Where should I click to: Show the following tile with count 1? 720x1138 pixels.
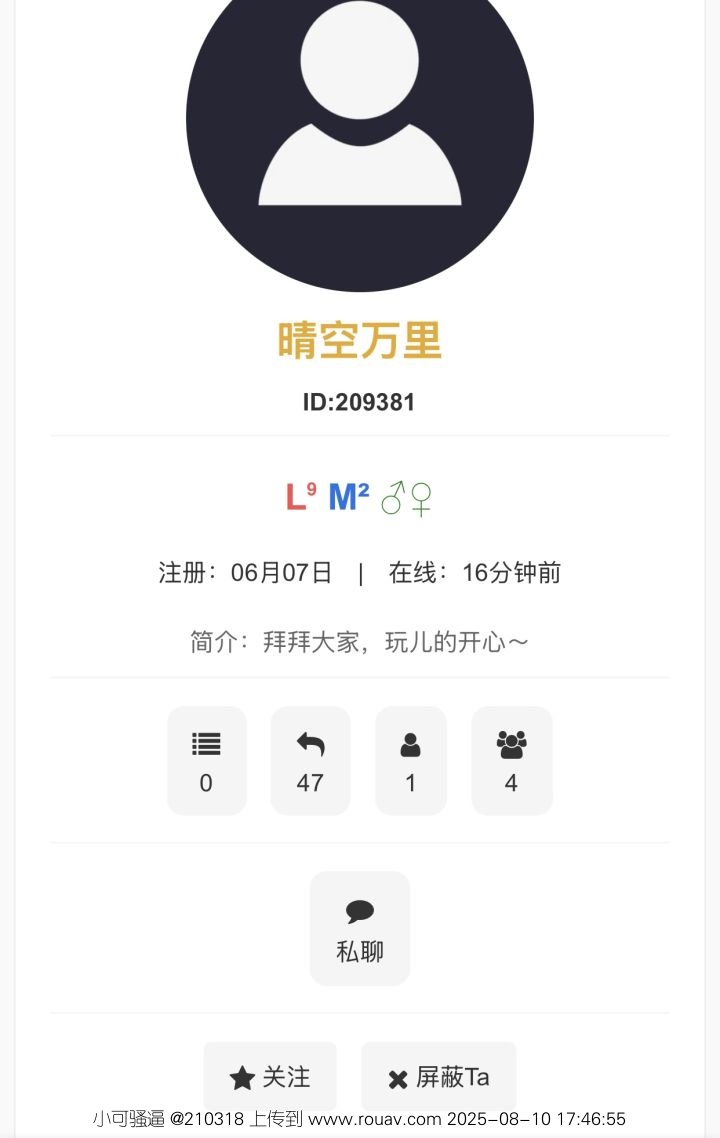point(410,761)
